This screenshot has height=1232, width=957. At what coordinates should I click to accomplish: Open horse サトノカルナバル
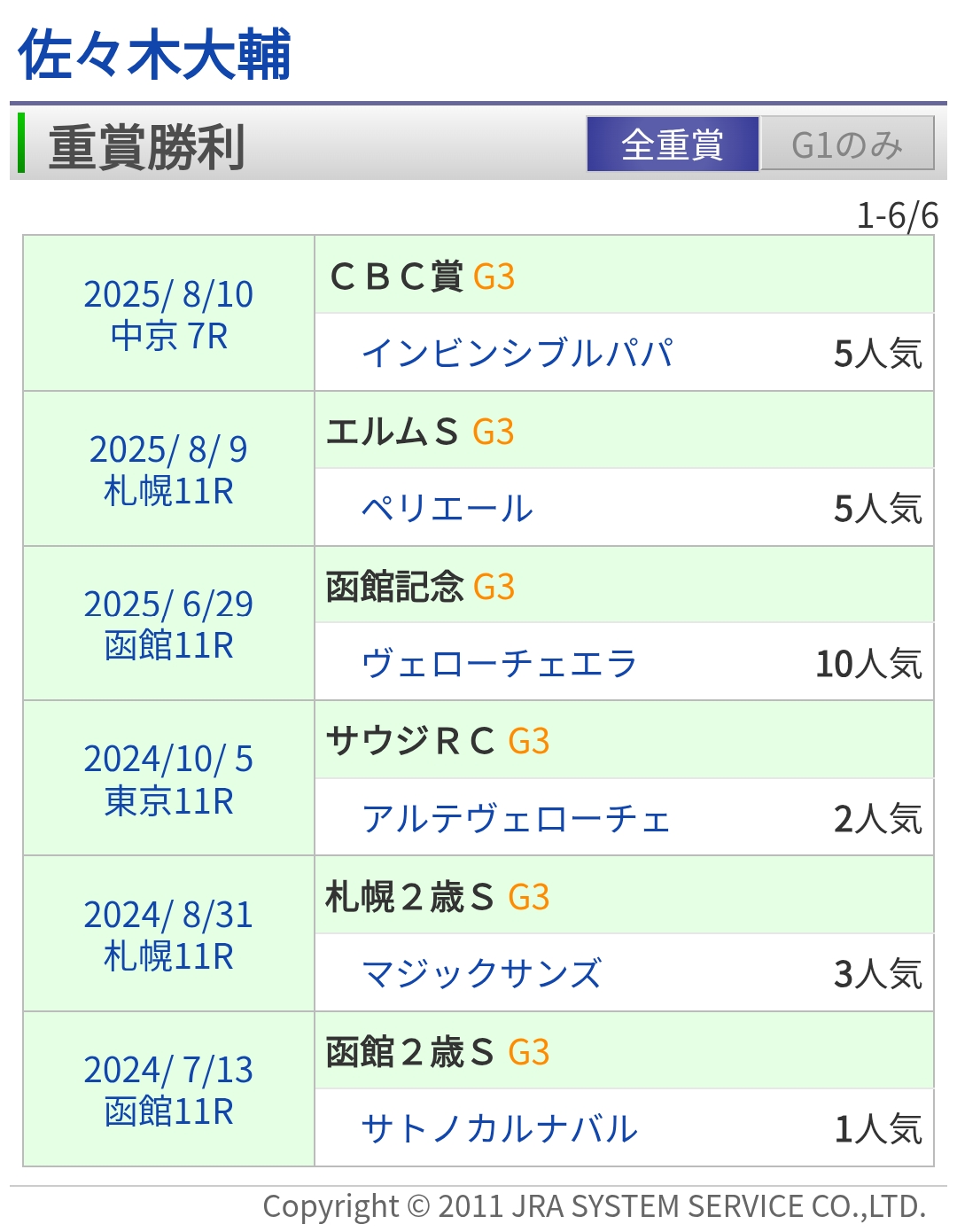[x=500, y=1128]
